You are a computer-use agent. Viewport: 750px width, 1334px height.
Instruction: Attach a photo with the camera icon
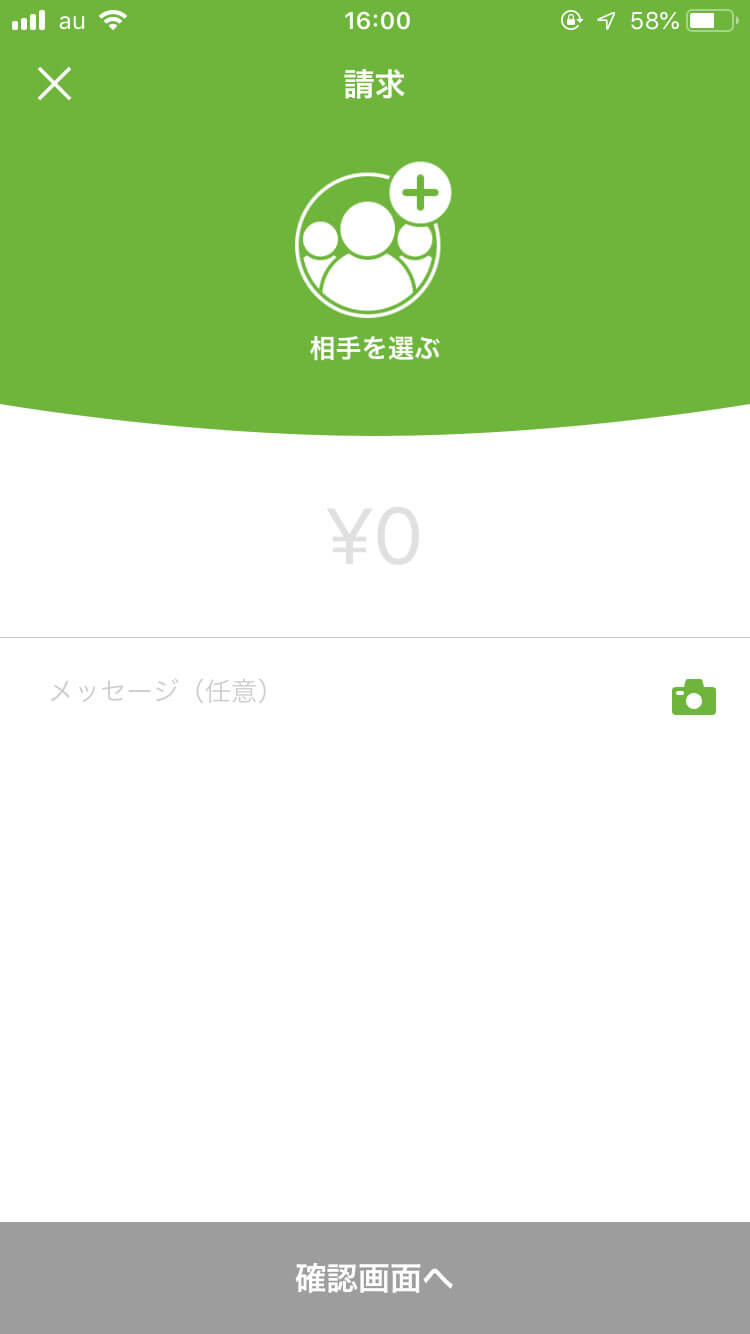[x=694, y=697]
